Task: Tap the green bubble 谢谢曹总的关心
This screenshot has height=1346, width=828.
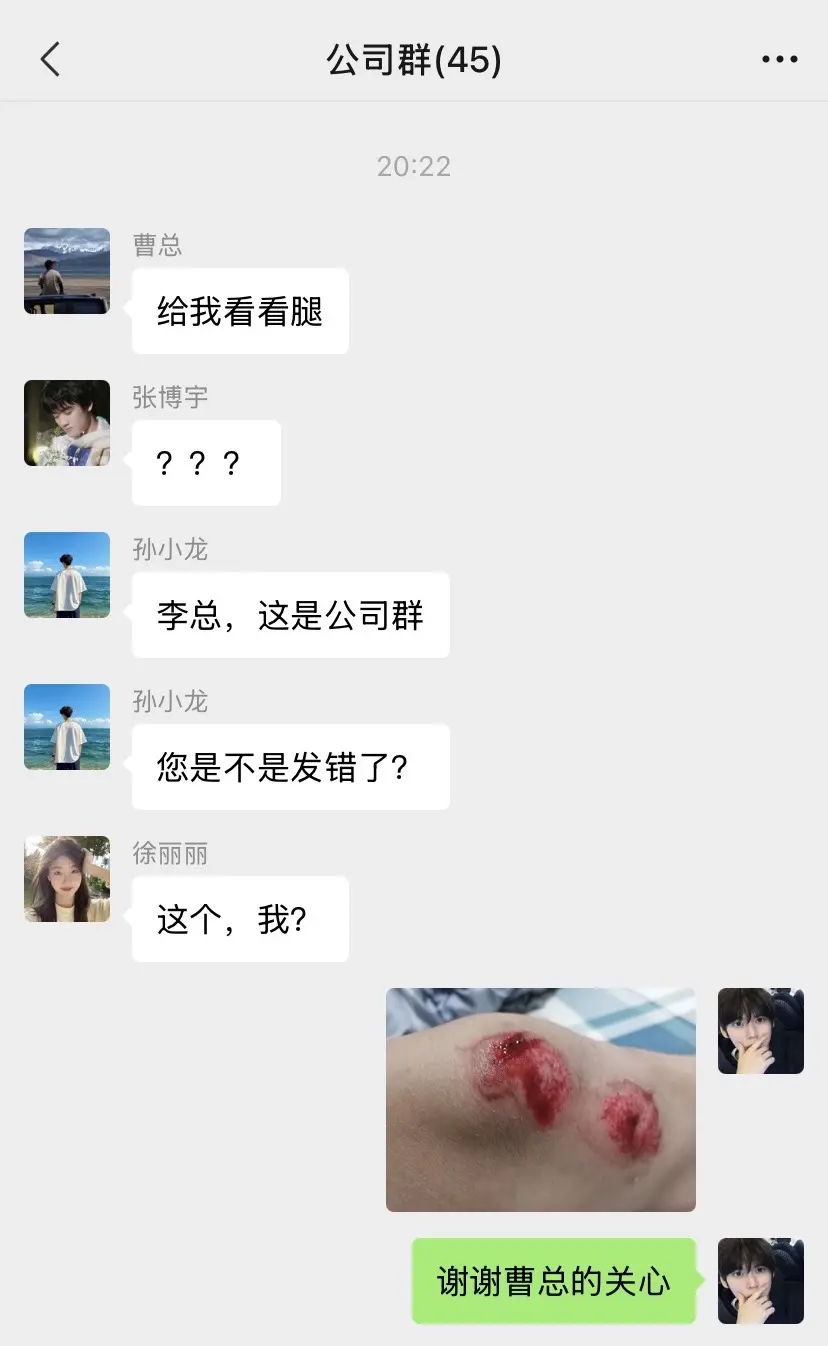Action: pos(553,1281)
